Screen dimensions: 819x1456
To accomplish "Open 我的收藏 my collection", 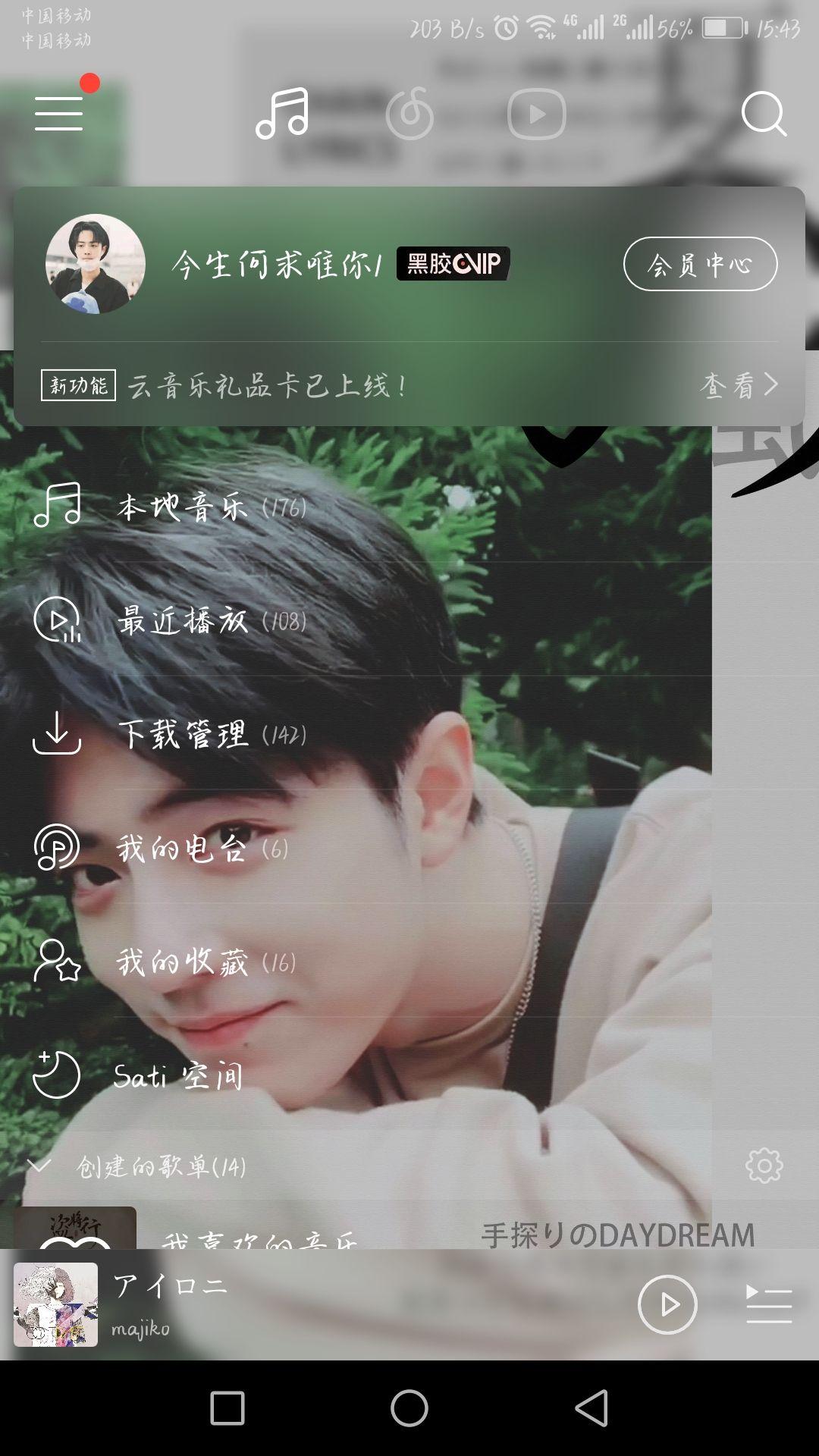I will pos(182,962).
